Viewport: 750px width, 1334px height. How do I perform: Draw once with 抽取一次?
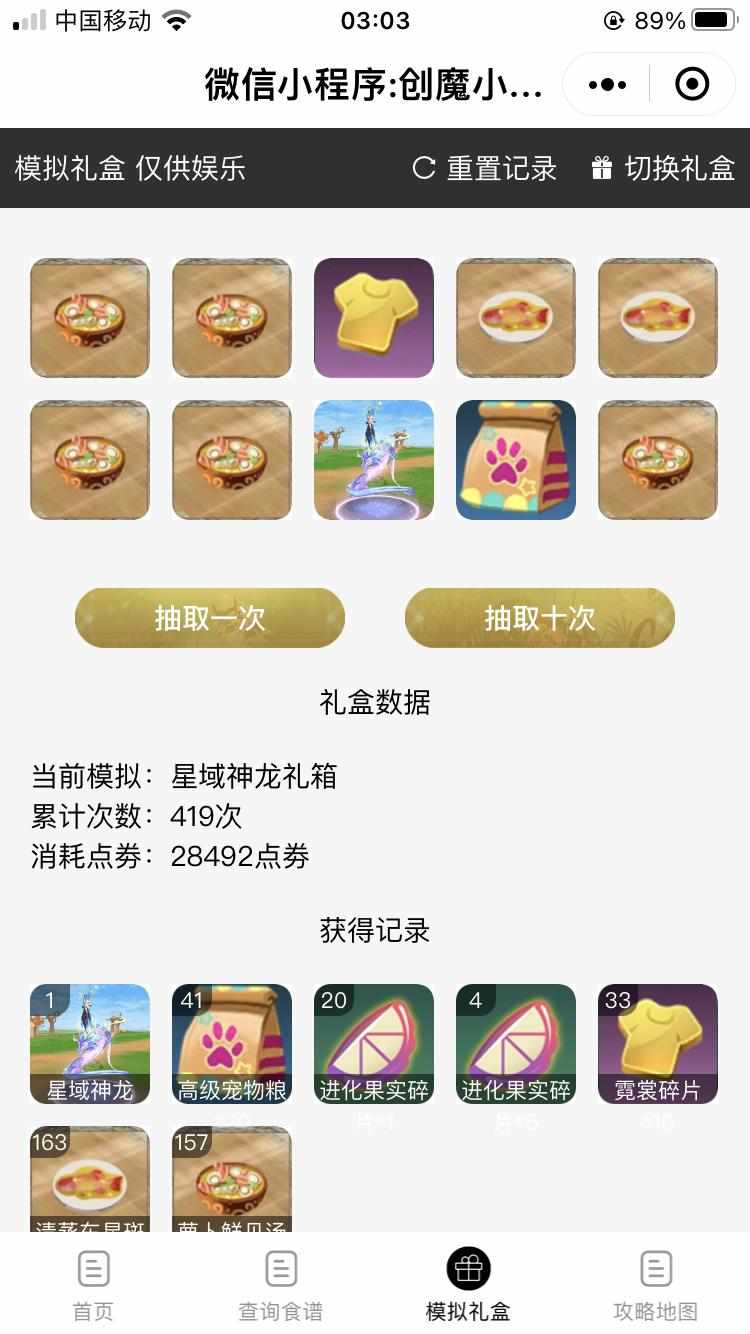click(x=210, y=618)
